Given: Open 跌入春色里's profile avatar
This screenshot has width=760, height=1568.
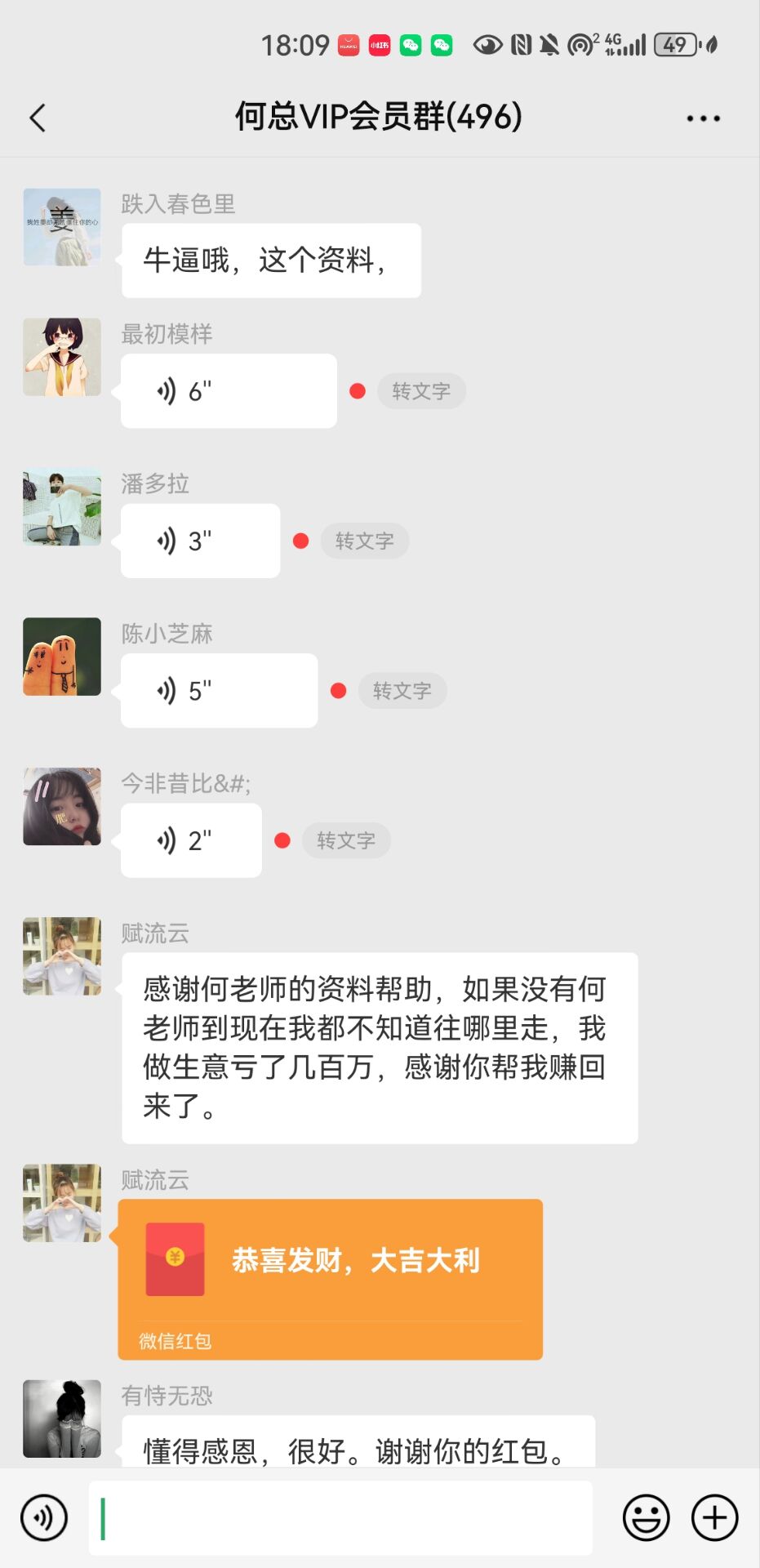Looking at the screenshot, I should (x=62, y=227).
